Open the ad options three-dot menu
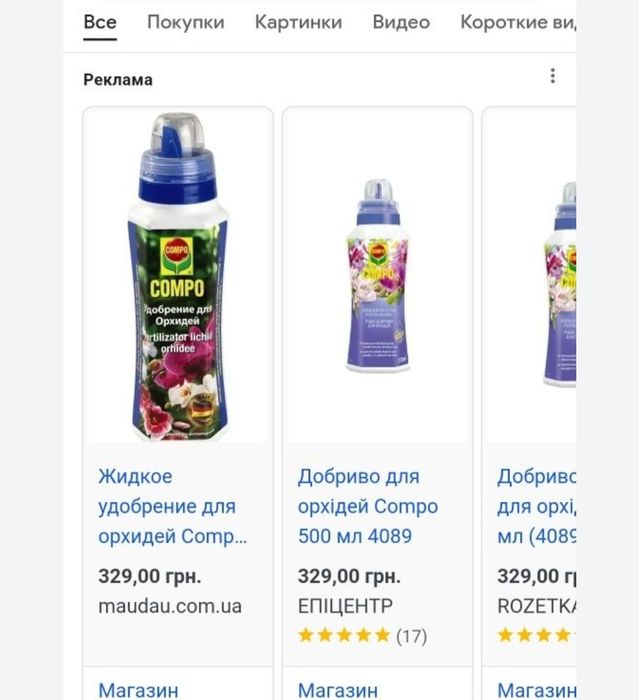 552,77
